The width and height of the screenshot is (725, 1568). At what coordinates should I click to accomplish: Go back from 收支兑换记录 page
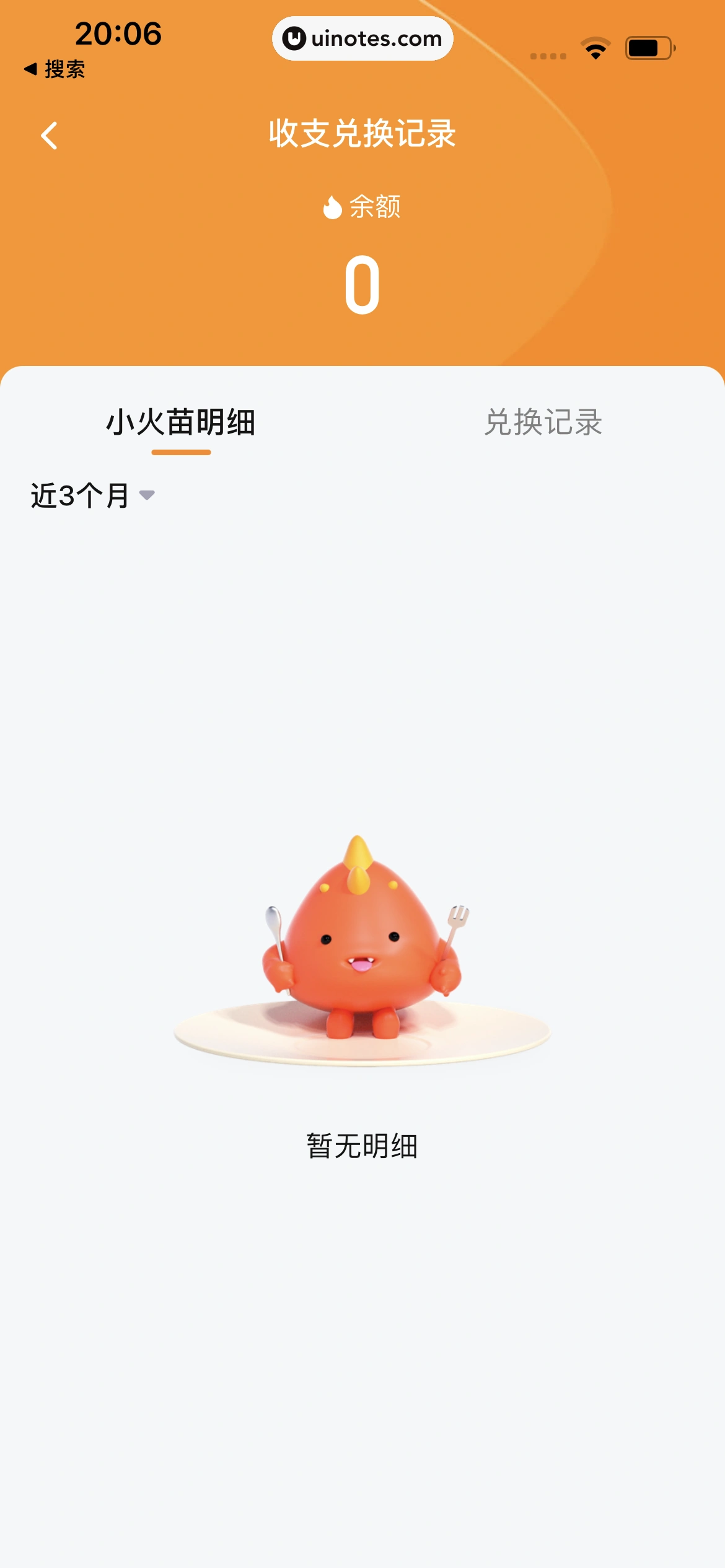click(x=50, y=136)
